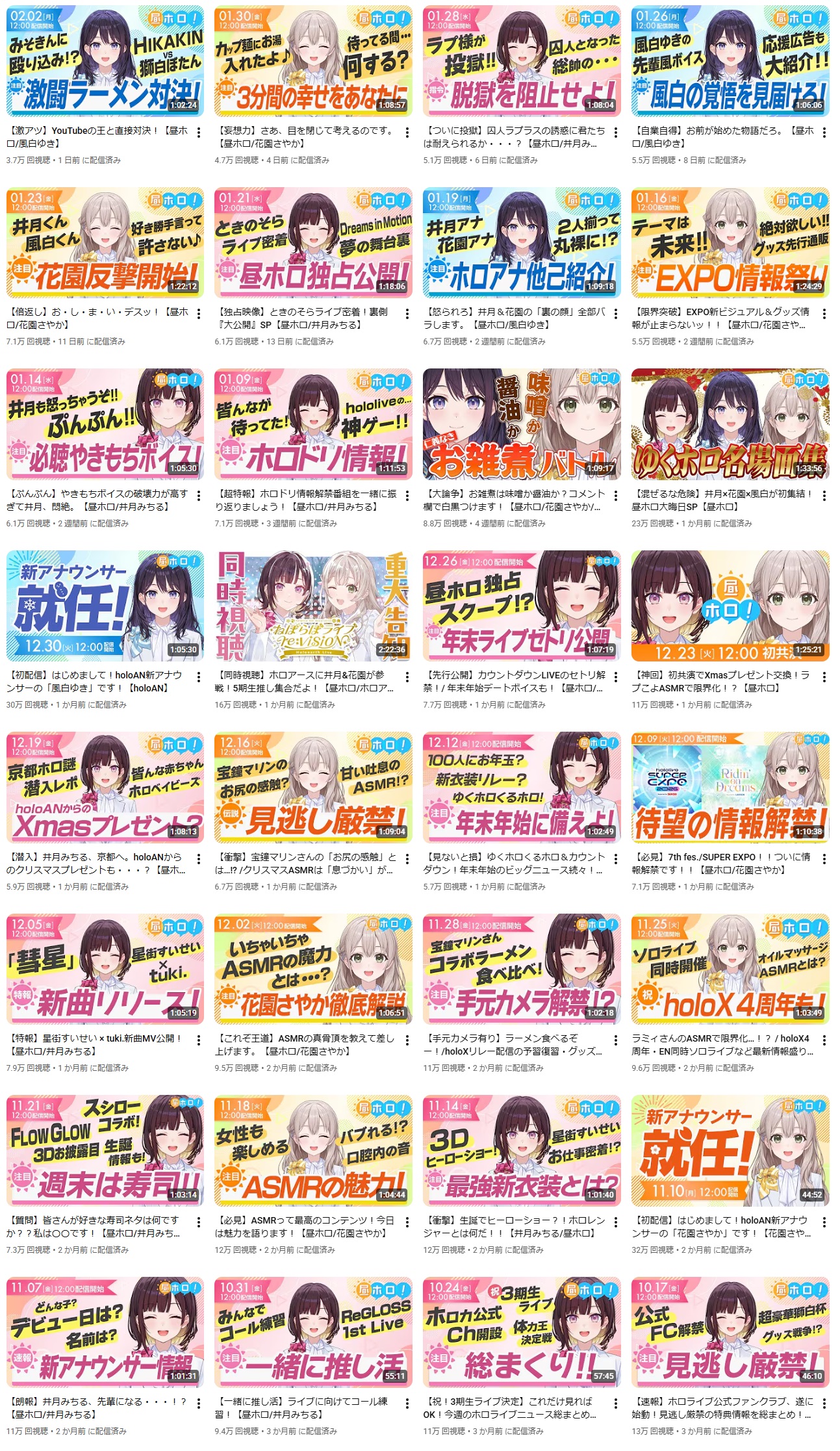
Task: Play the 年末ライブセトリ公開 video
Action: pos(522,606)
